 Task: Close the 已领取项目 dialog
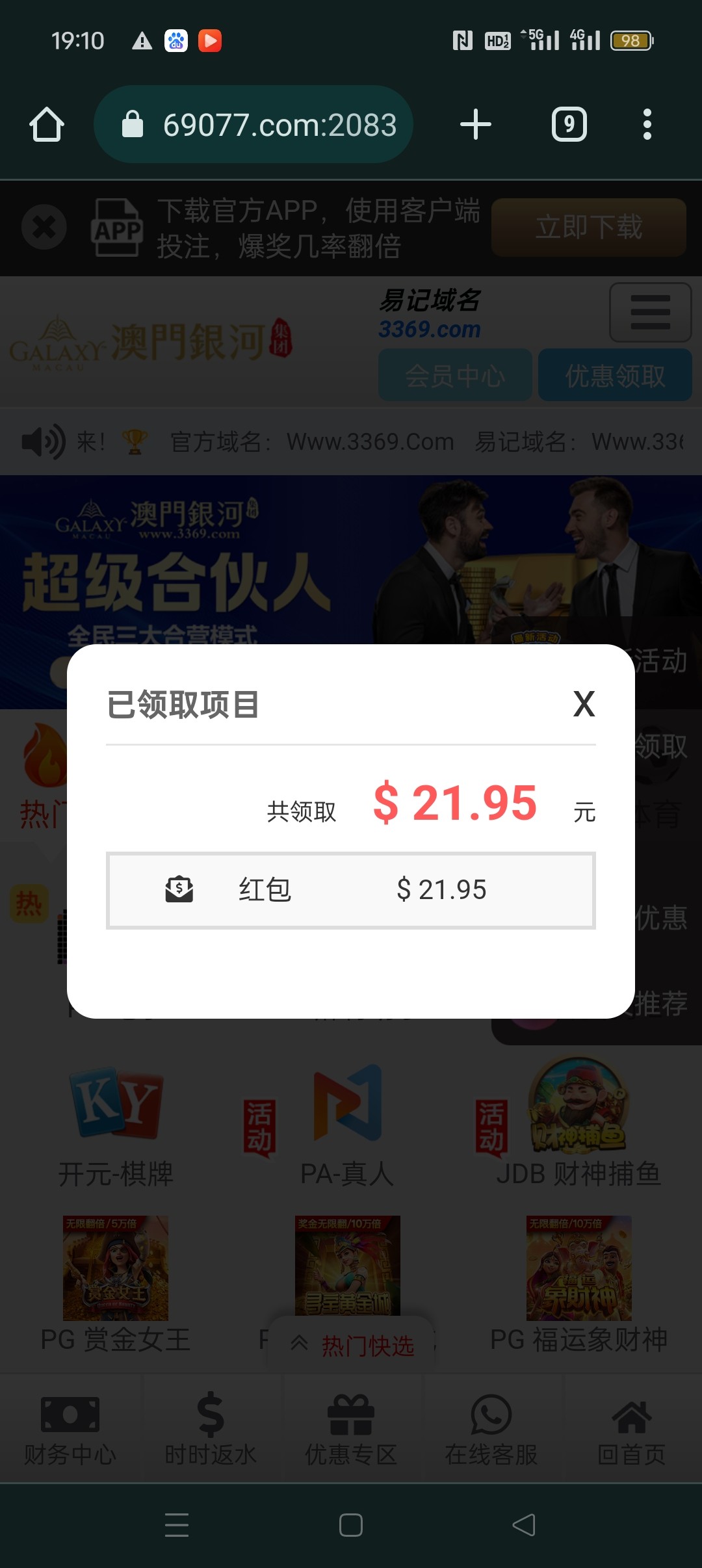(584, 704)
